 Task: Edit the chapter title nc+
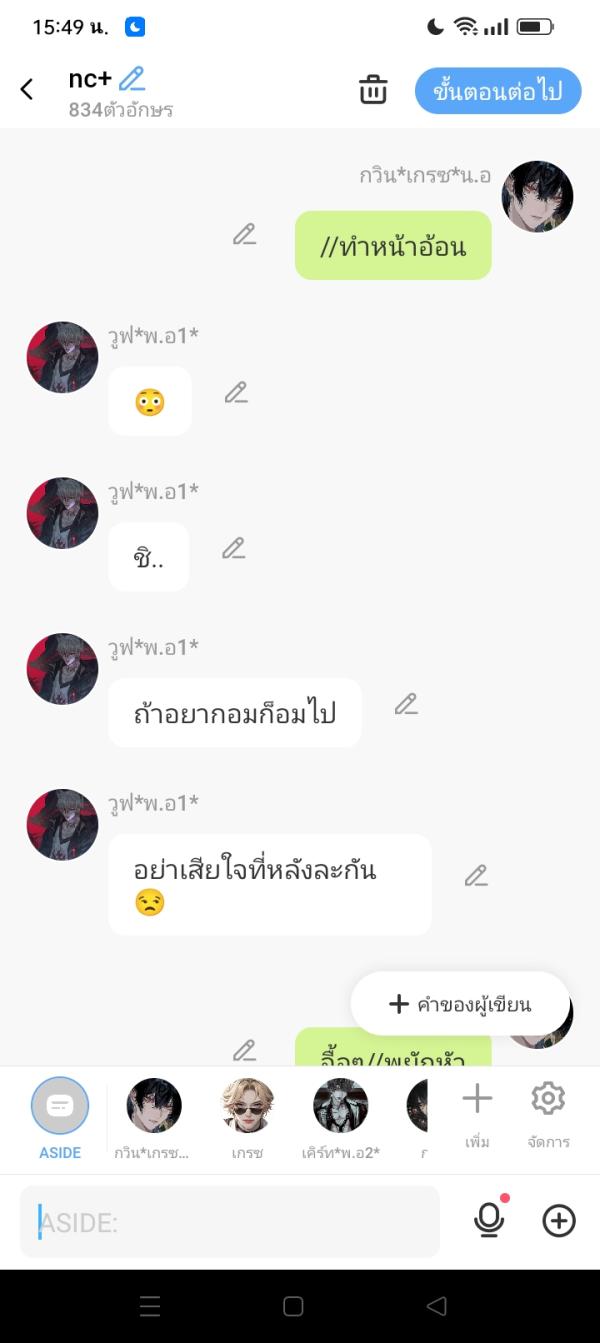(131, 78)
